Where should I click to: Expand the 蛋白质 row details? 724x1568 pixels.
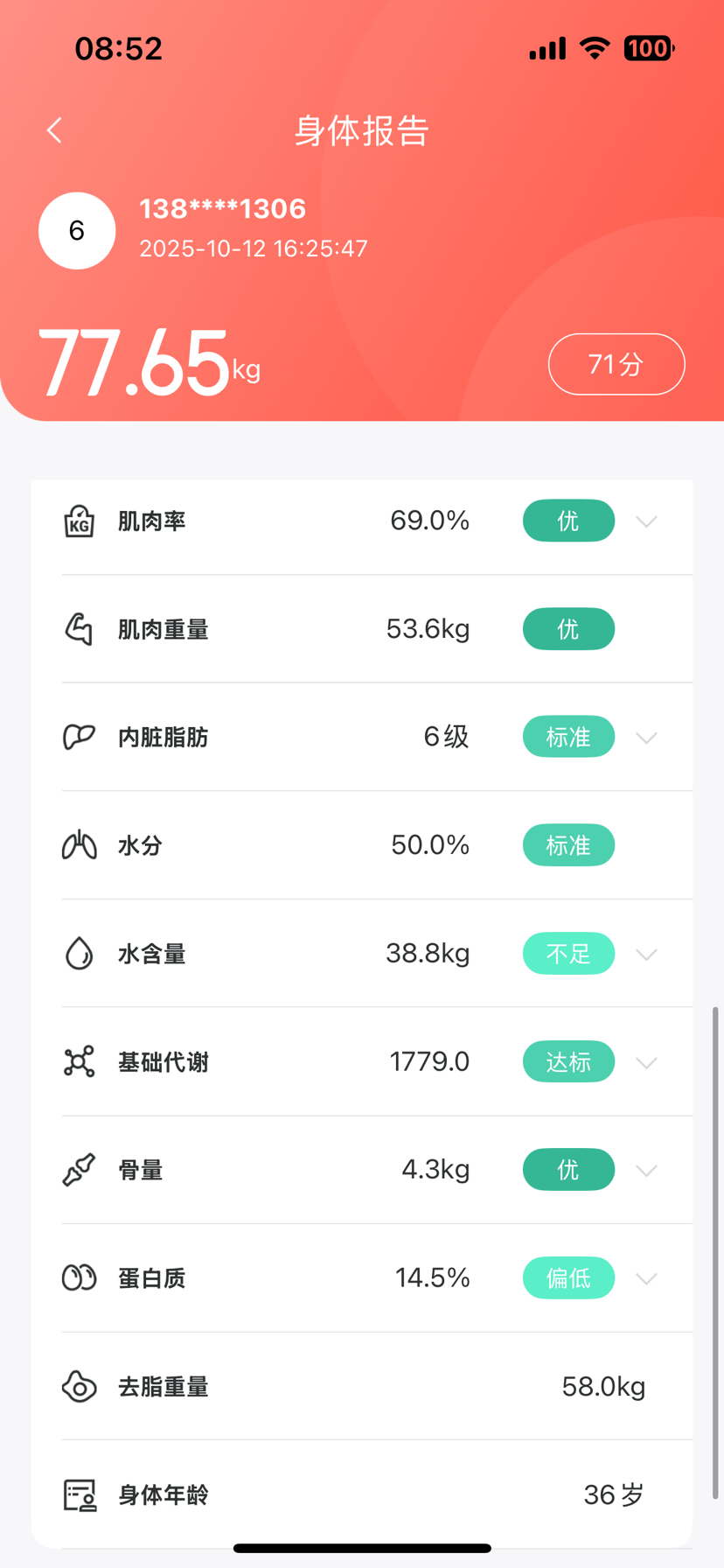(x=646, y=1278)
